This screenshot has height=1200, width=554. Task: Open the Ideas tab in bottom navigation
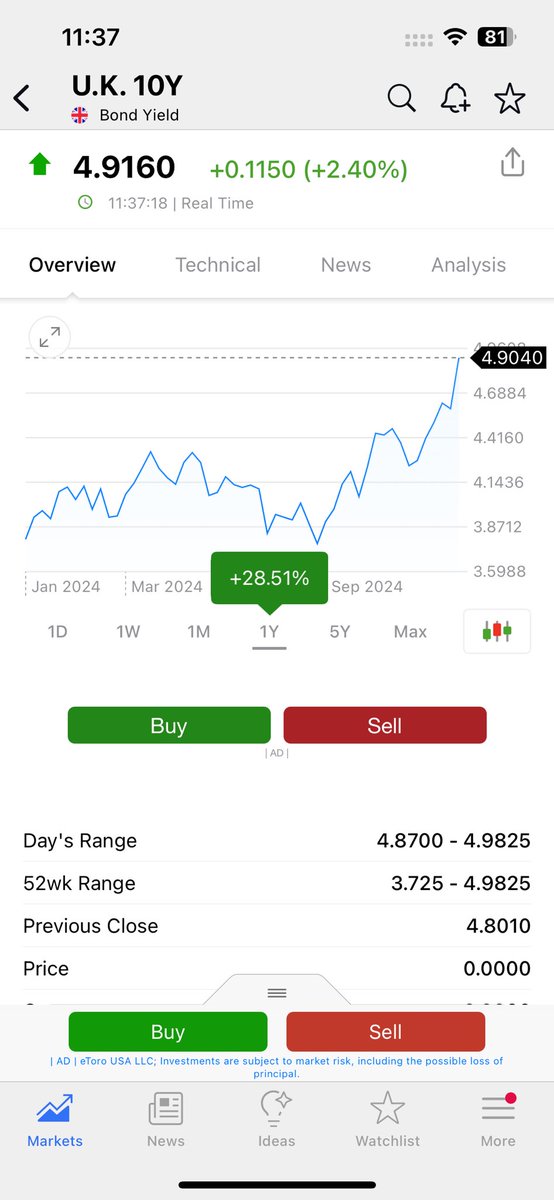click(x=277, y=1119)
